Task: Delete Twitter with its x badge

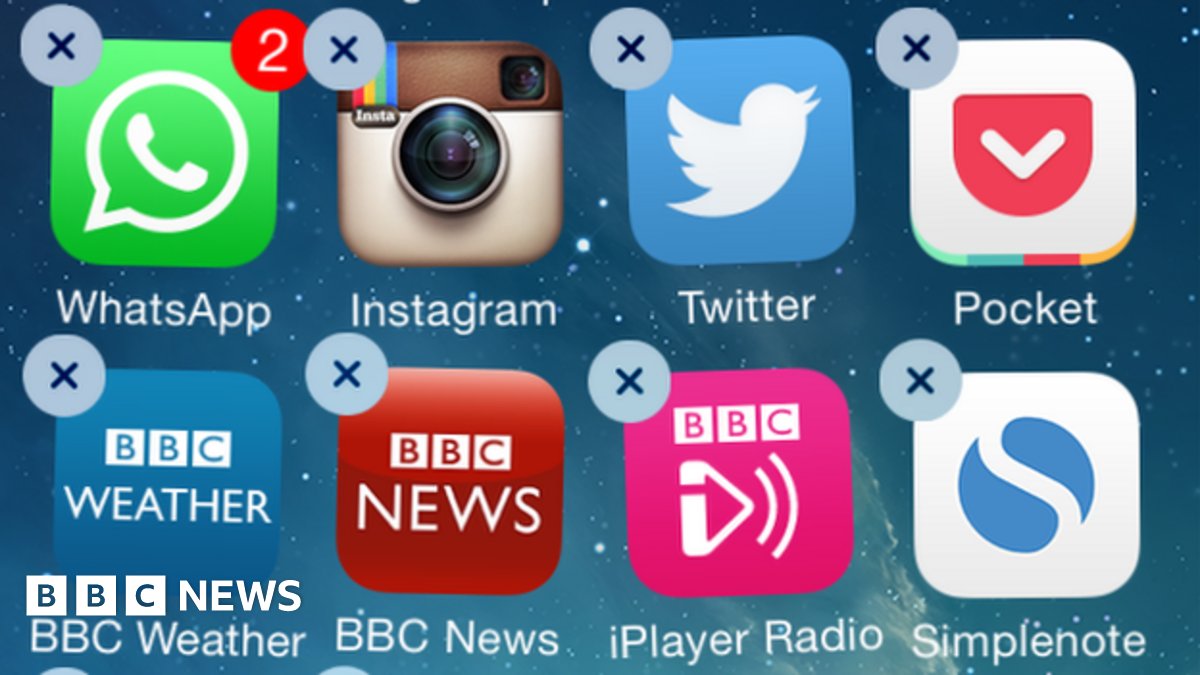Action: [630, 47]
